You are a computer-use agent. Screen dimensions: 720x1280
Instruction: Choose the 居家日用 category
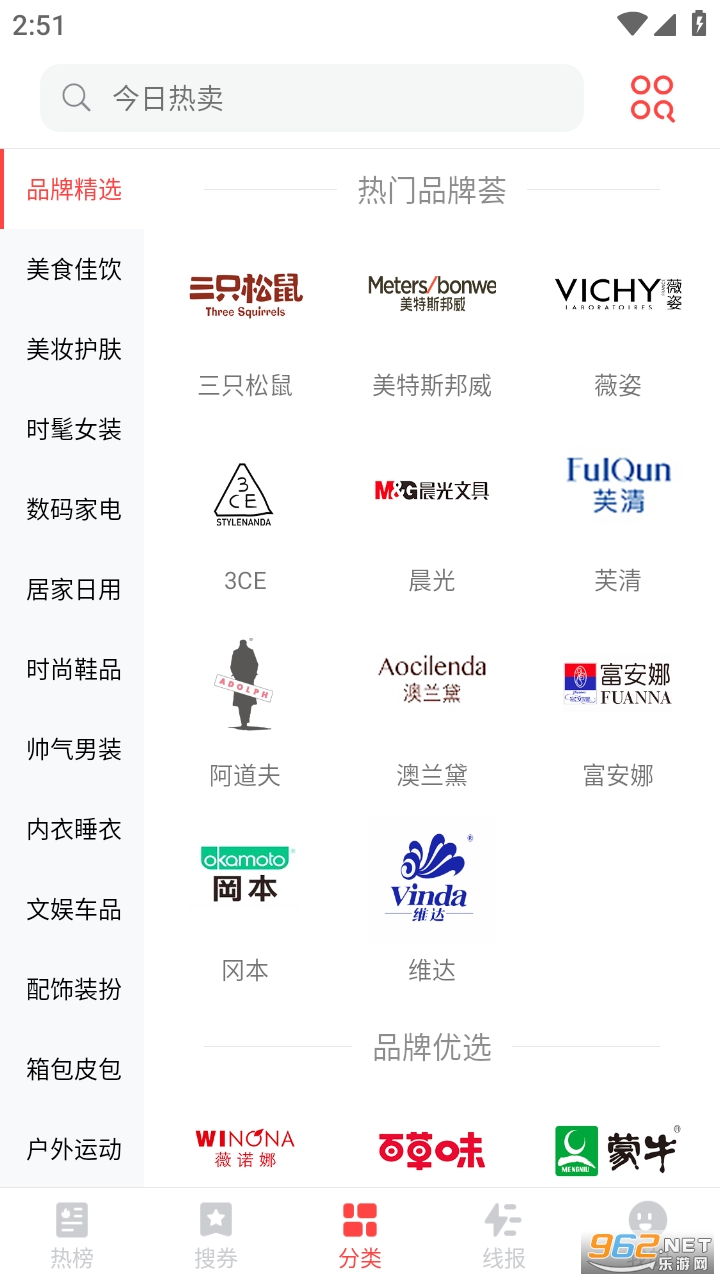coord(73,589)
